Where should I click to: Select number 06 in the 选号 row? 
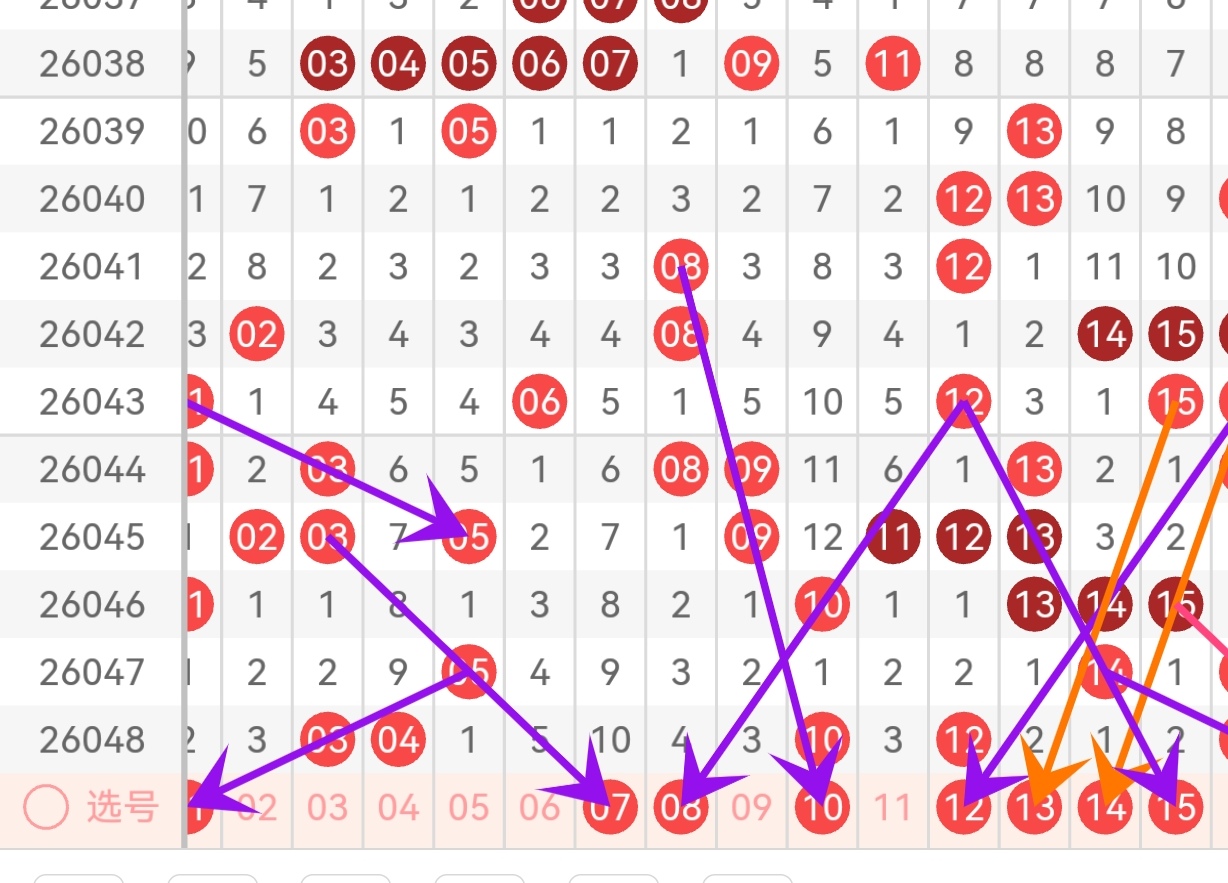click(540, 807)
